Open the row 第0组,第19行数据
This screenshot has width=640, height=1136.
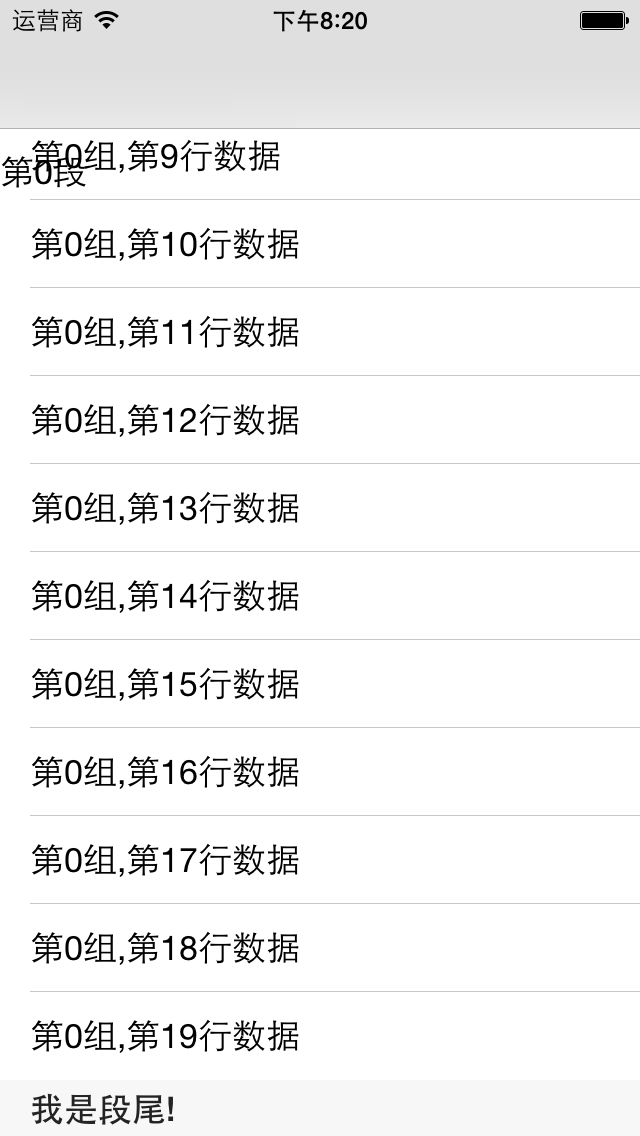click(x=320, y=1036)
